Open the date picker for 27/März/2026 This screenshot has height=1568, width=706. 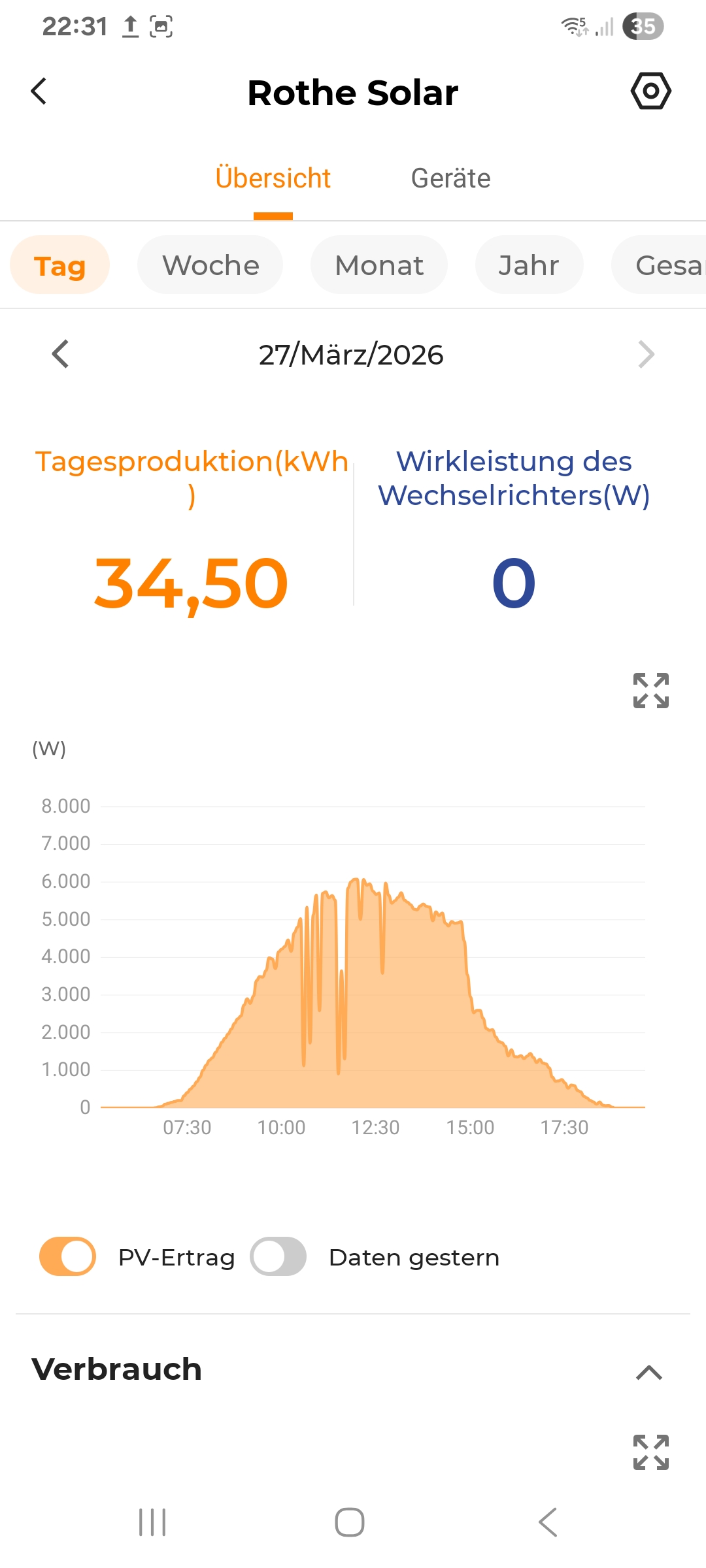tap(351, 355)
